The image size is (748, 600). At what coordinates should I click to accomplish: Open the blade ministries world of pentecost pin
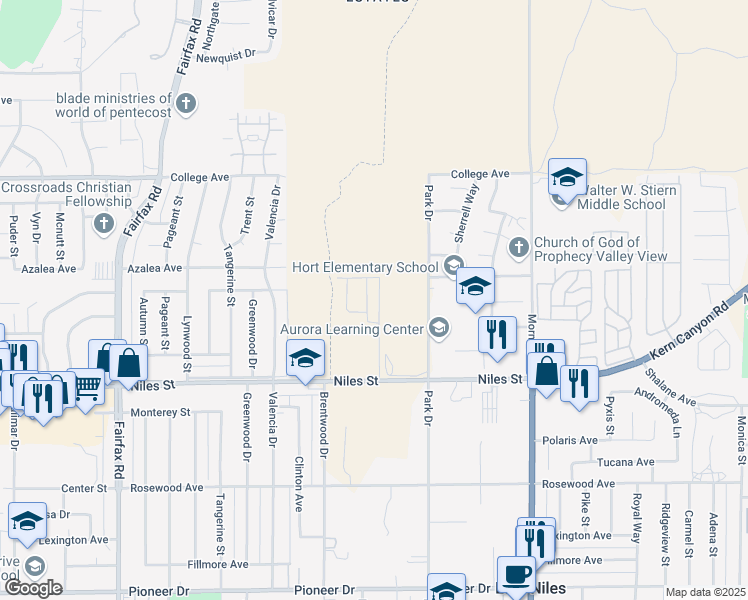pyautogui.click(x=186, y=103)
